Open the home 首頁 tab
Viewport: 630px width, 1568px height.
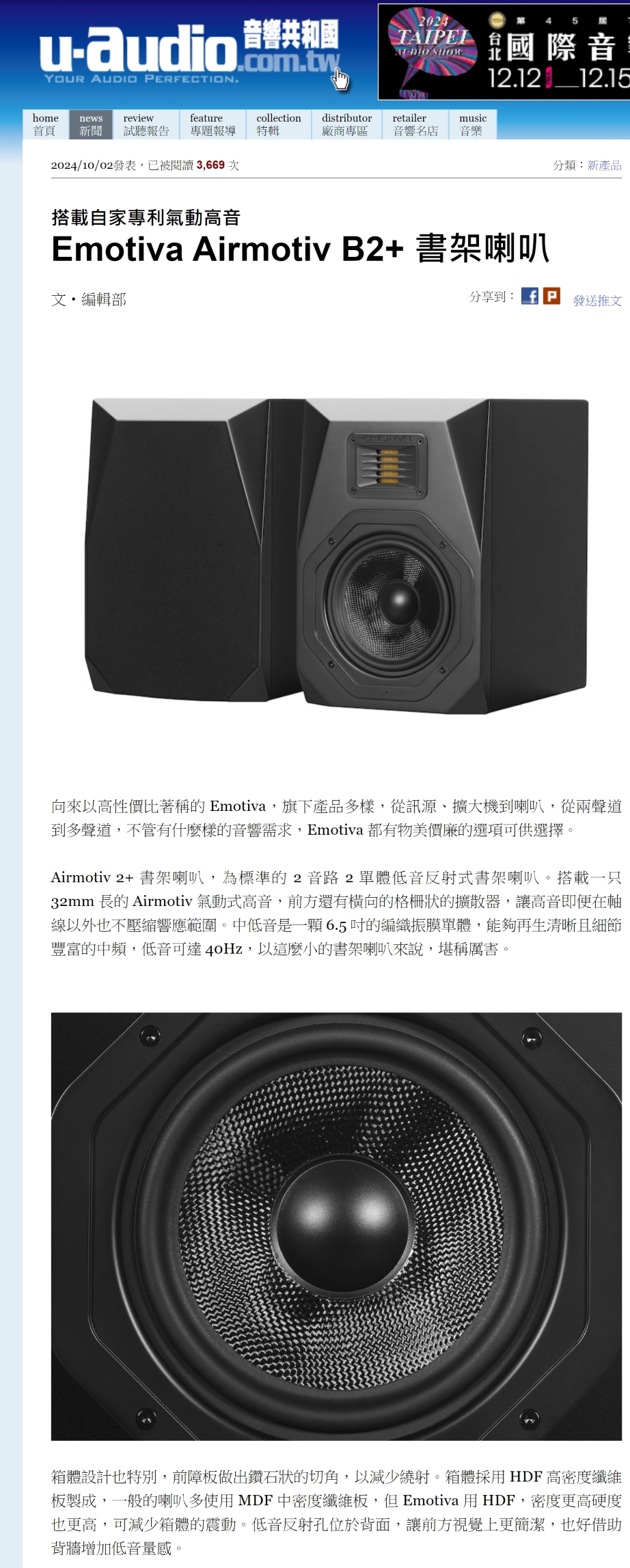pyautogui.click(x=45, y=124)
